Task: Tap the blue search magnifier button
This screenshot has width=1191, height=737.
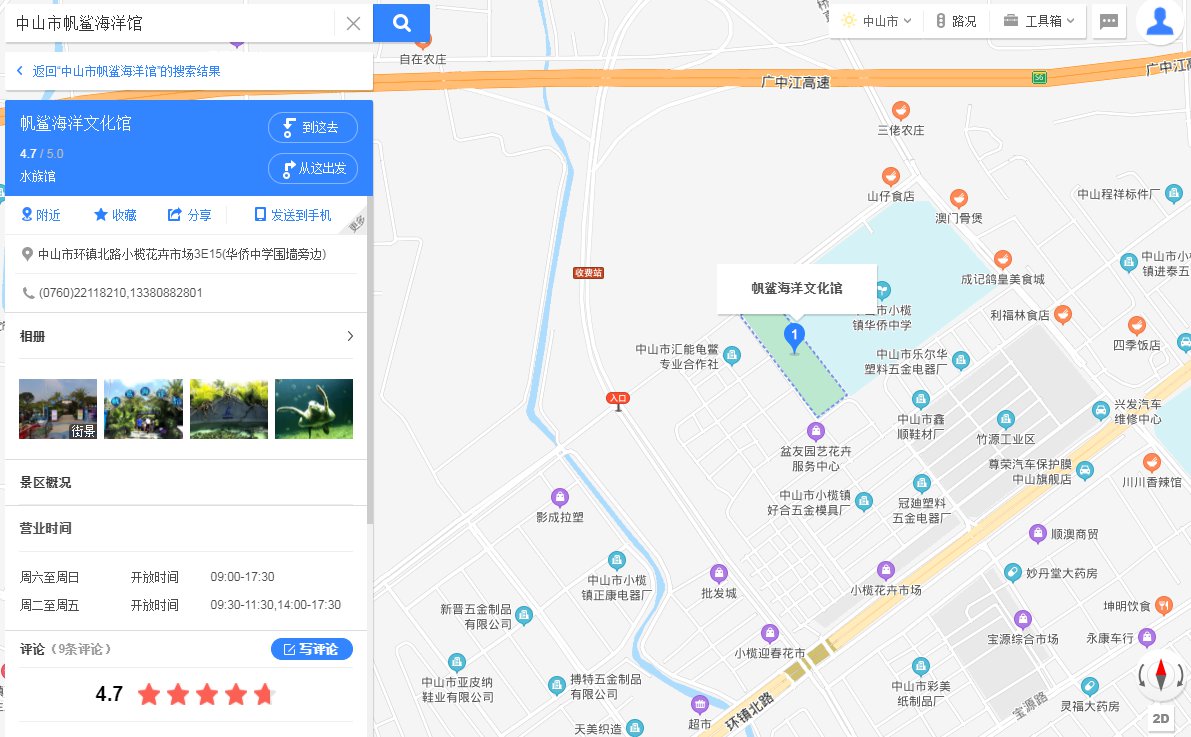Action: [401, 23]
